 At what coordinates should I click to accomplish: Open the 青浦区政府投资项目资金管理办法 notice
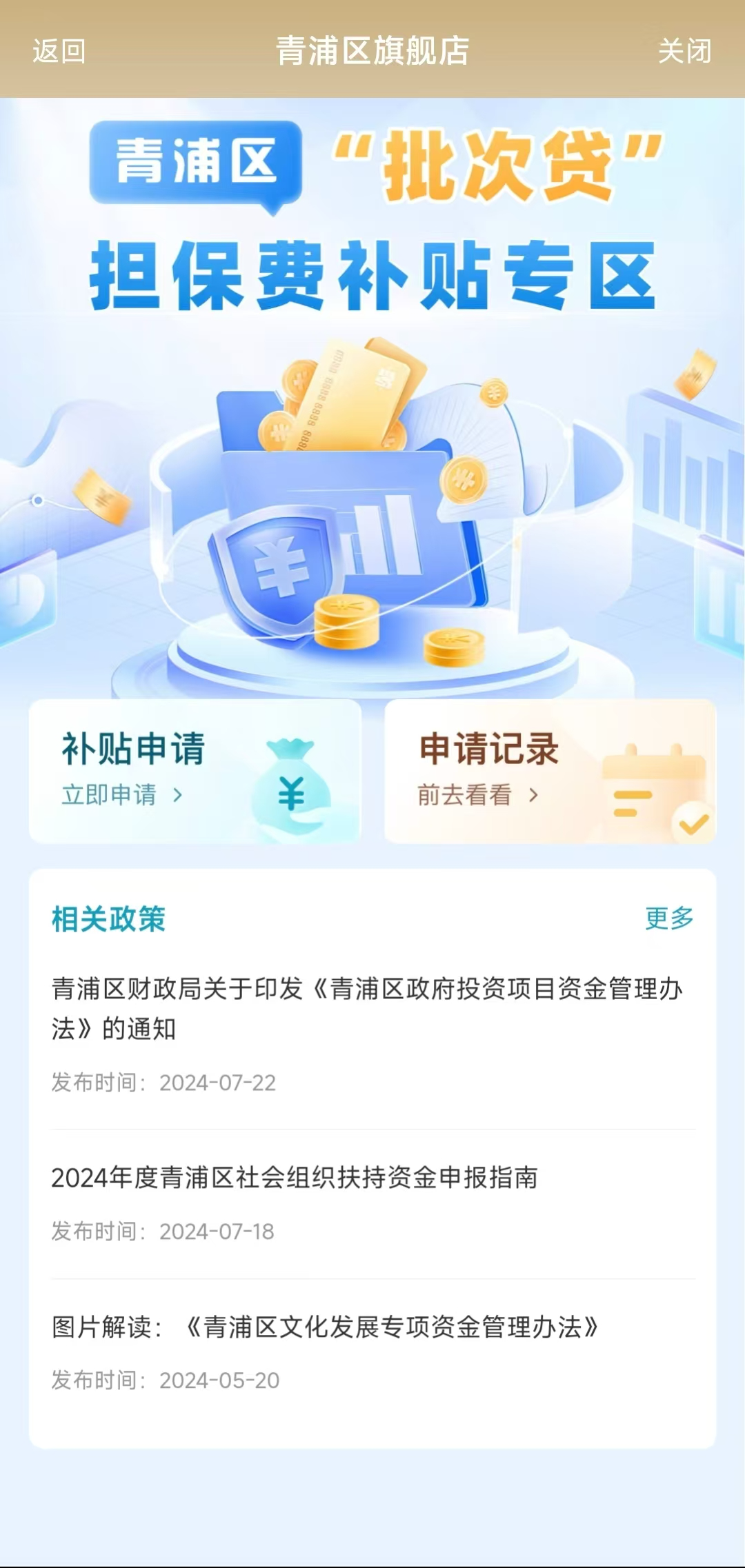366,1007
